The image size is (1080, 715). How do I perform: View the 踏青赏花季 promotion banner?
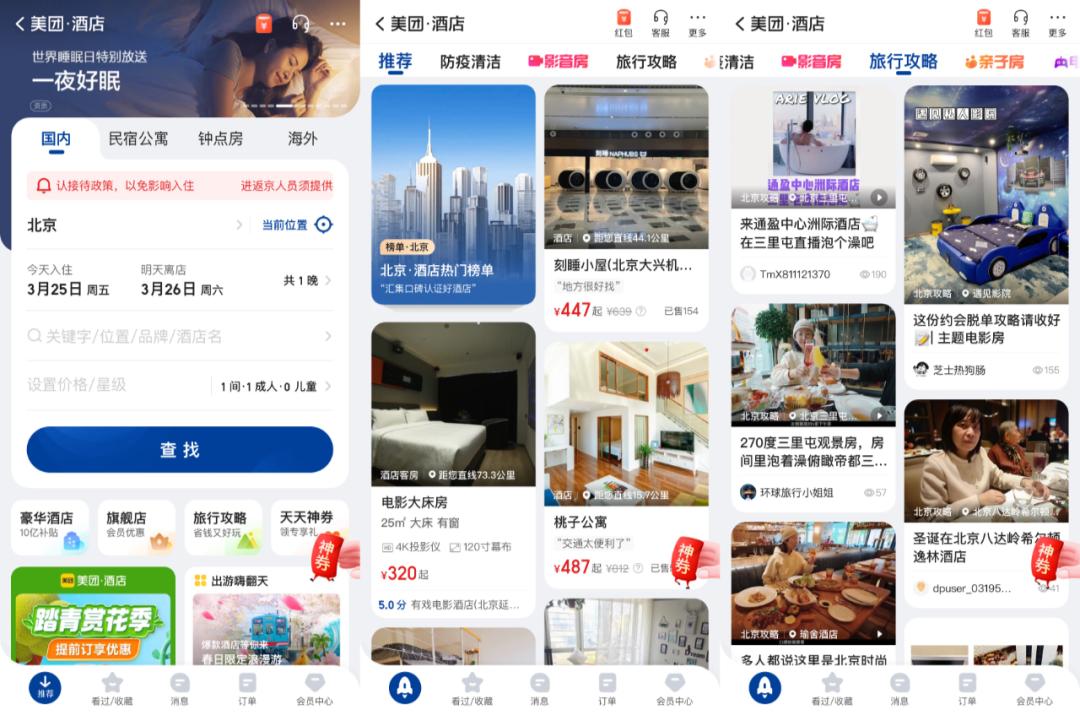93,616
